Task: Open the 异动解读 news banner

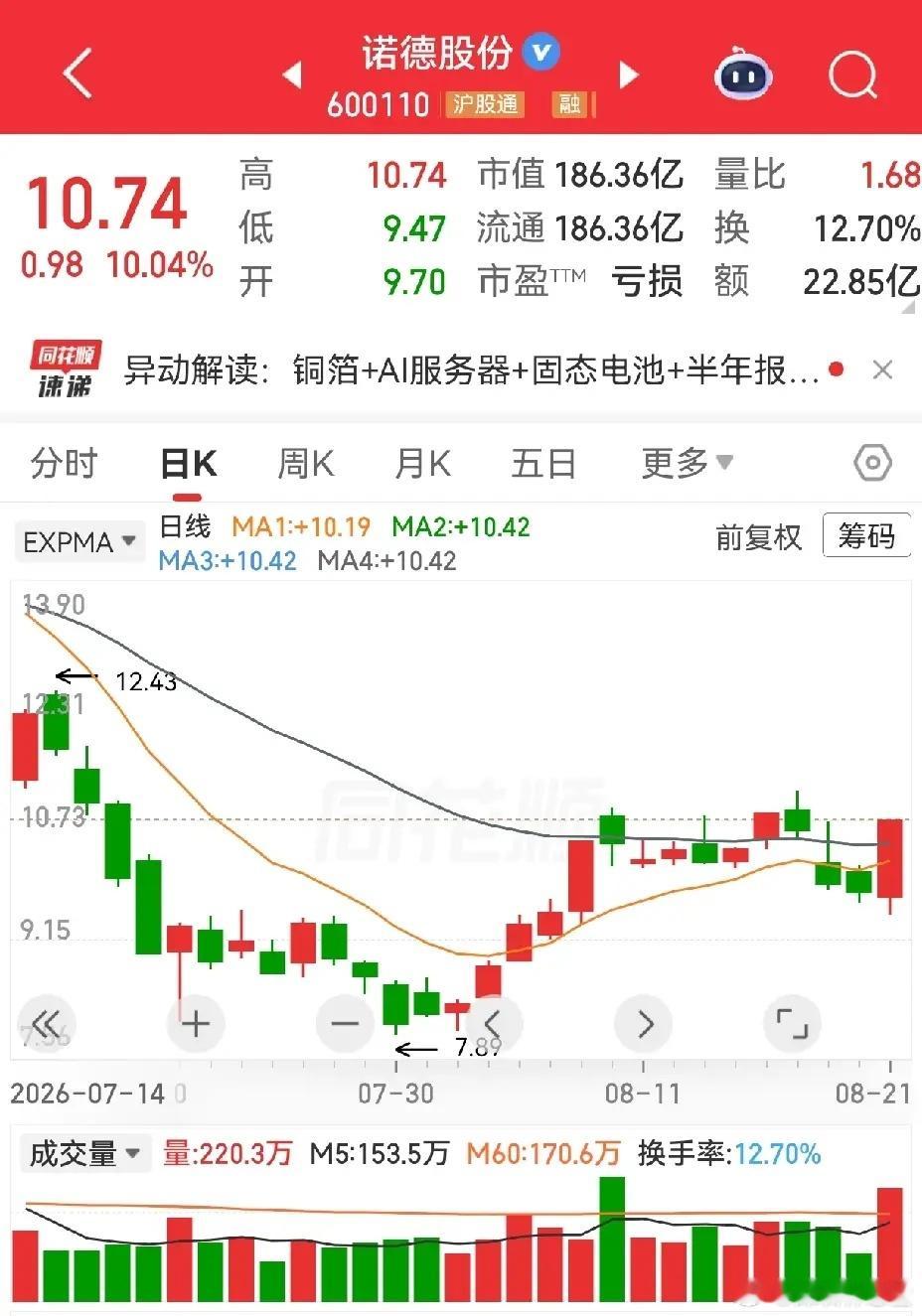Action: click(471, 370)
